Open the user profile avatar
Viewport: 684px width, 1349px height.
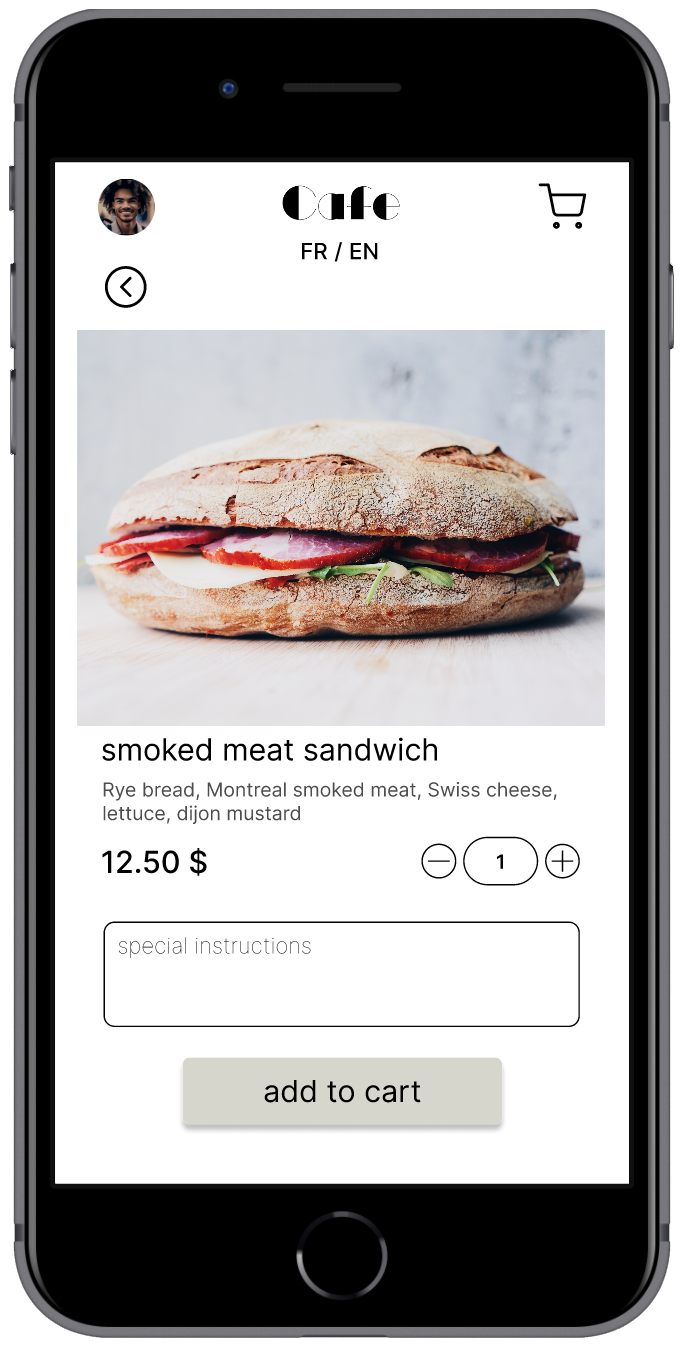click(x=126, y=207)
